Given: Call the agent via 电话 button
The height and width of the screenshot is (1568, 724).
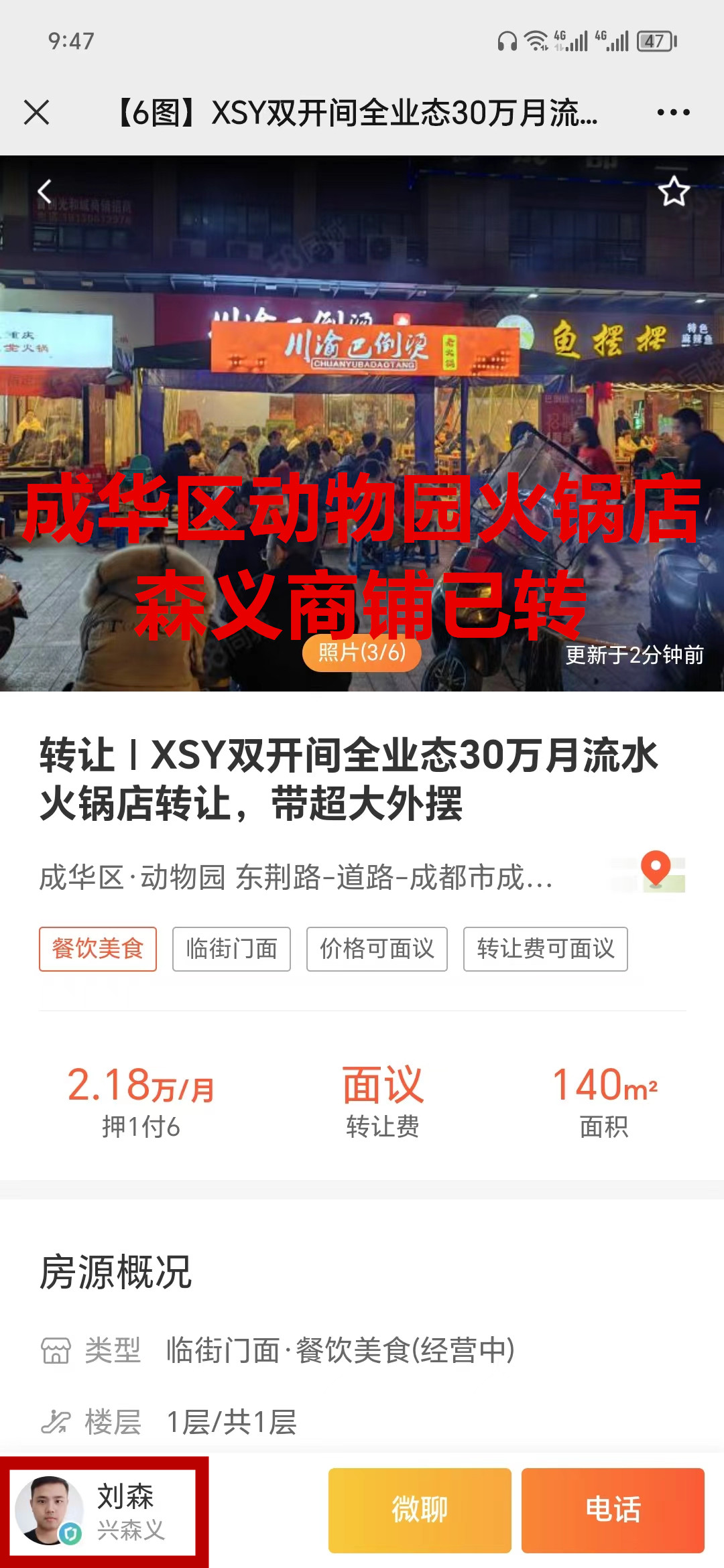Looking at the screenshot, I should tap(613, 1510).
